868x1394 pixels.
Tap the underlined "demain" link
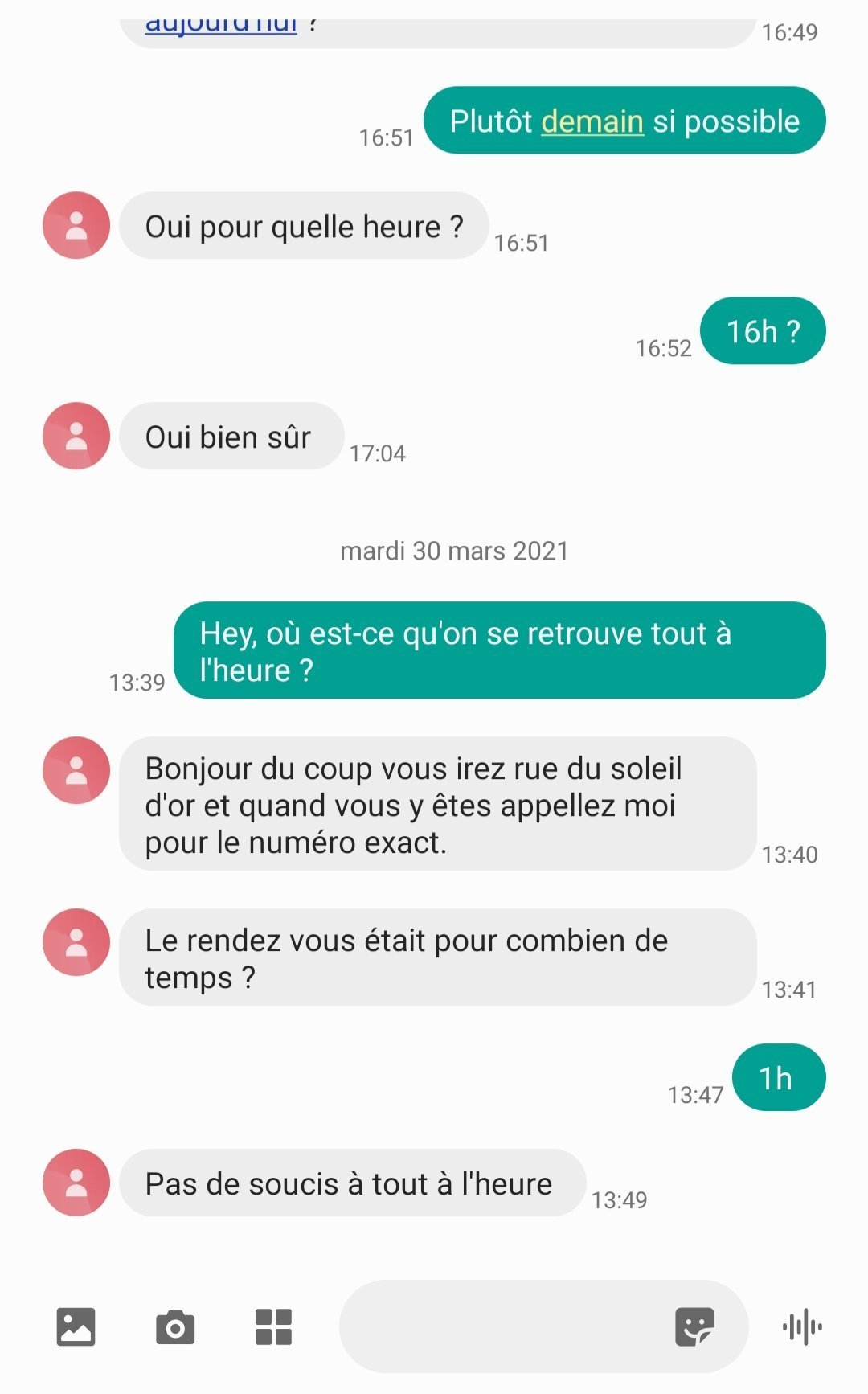coord(592,121)
